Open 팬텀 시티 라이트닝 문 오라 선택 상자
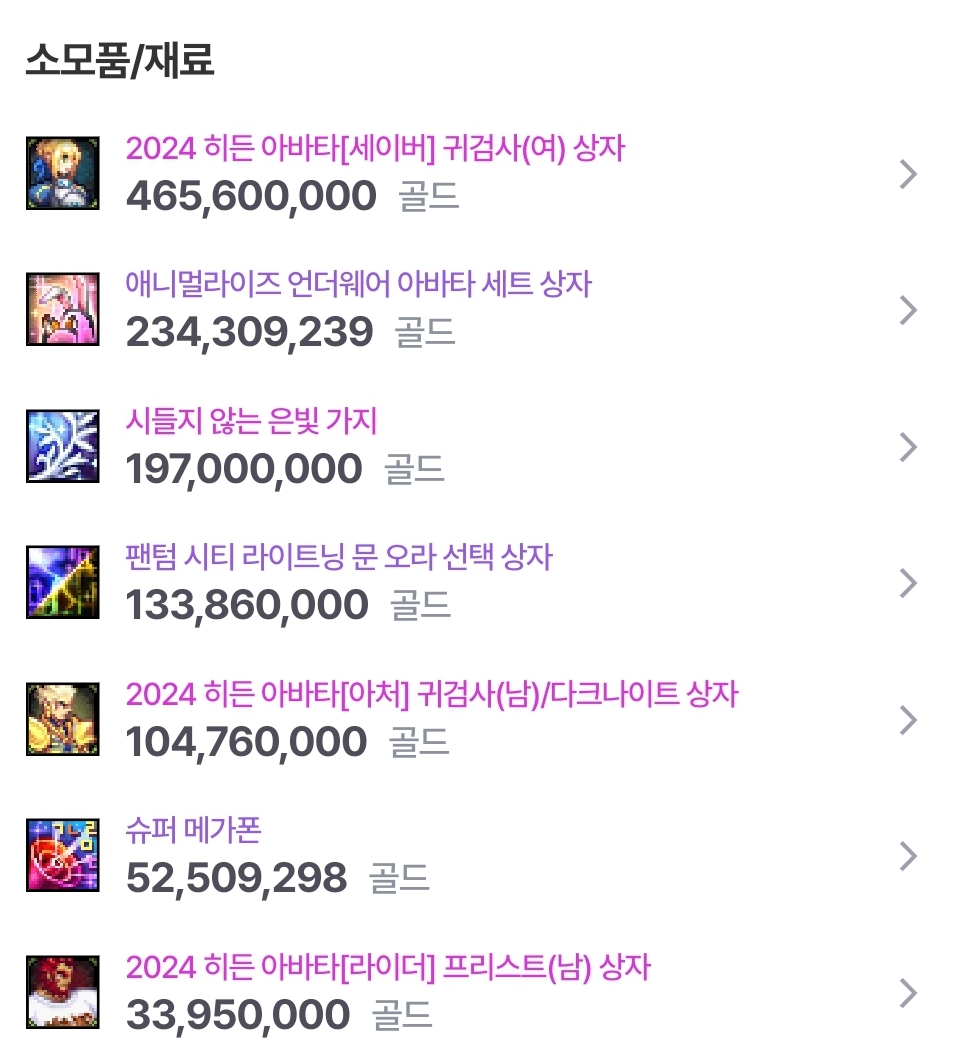The image size is (954, 1058). point(339,558)
